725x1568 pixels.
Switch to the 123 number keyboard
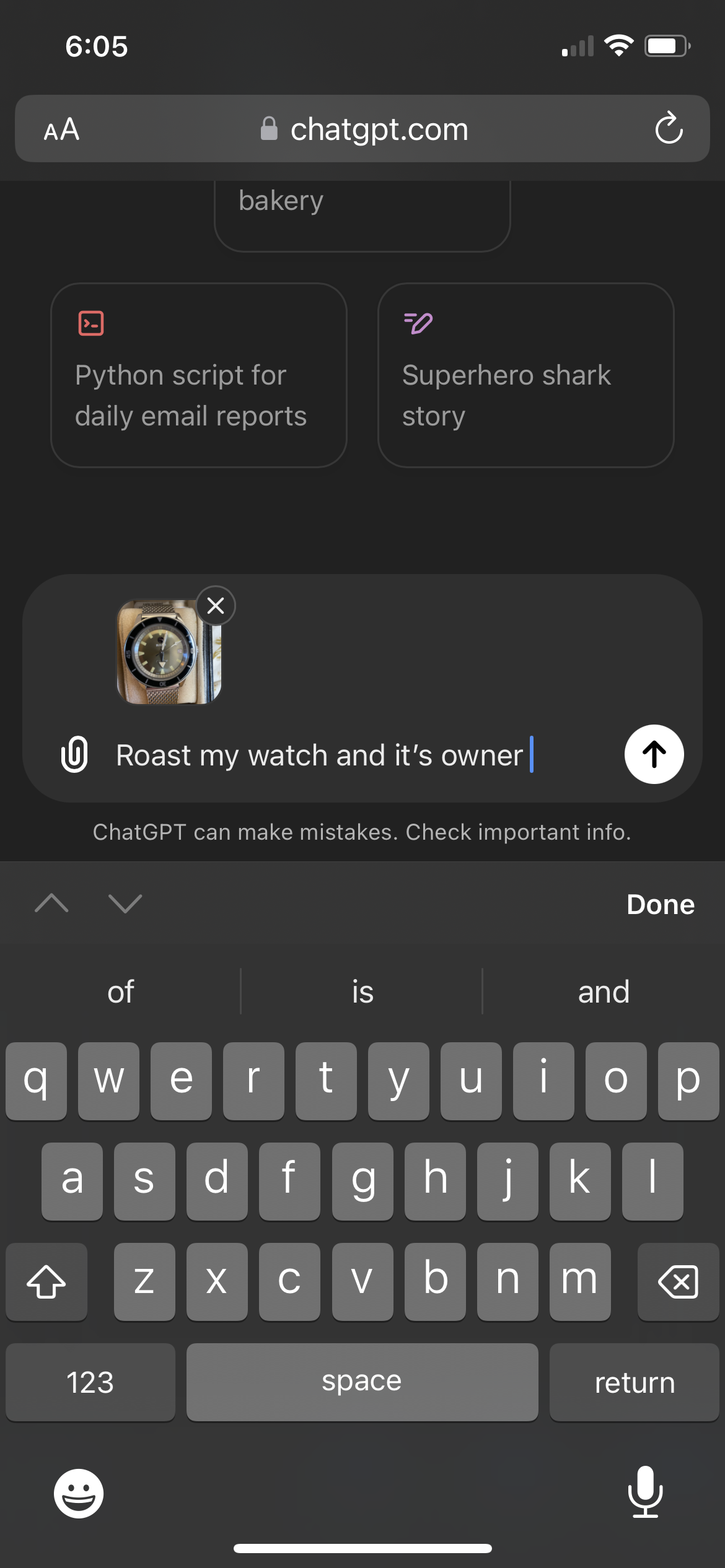pos(90,1382)
